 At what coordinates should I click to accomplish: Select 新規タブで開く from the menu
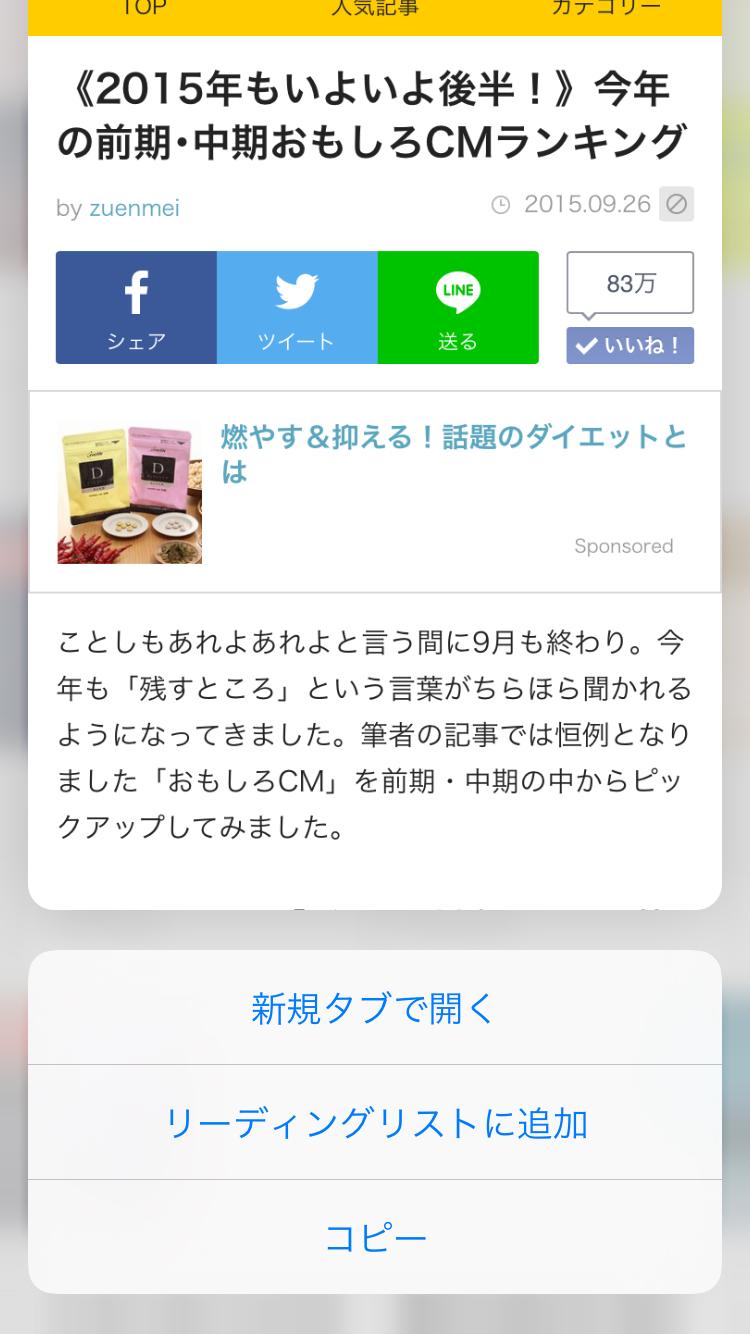click(374, 1008)
